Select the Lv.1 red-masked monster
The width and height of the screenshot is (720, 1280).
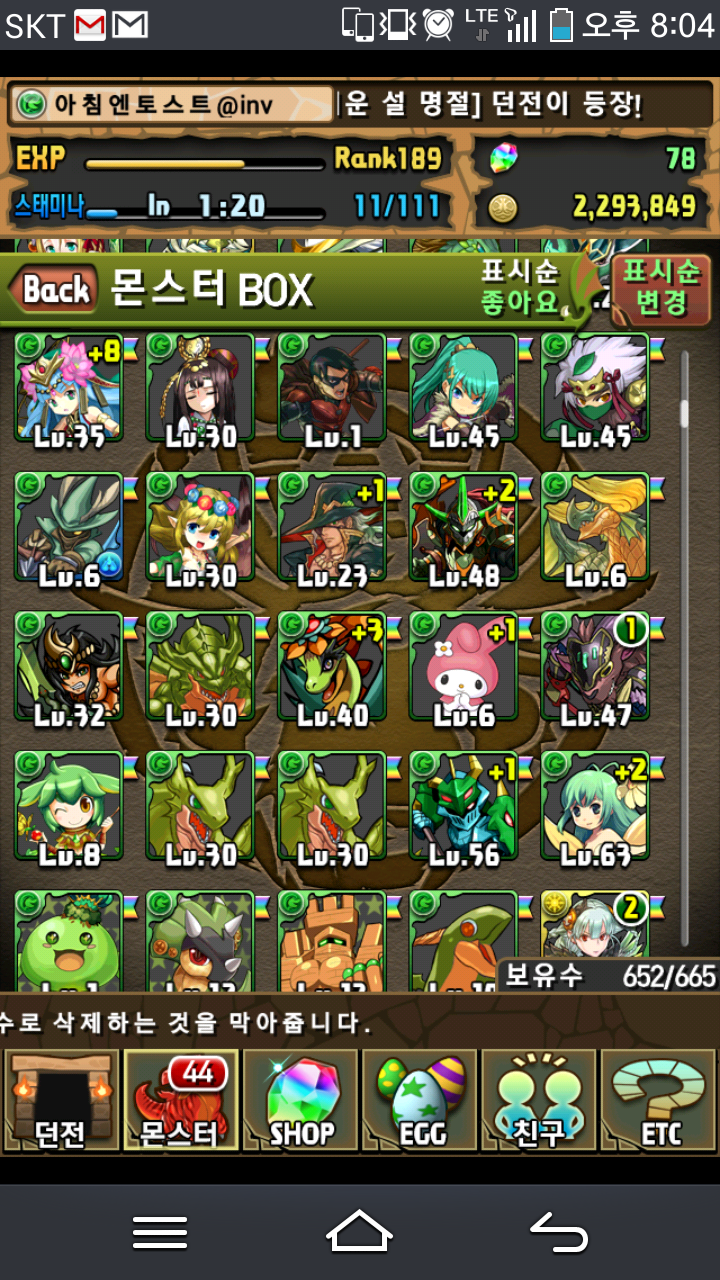[333, 390]
